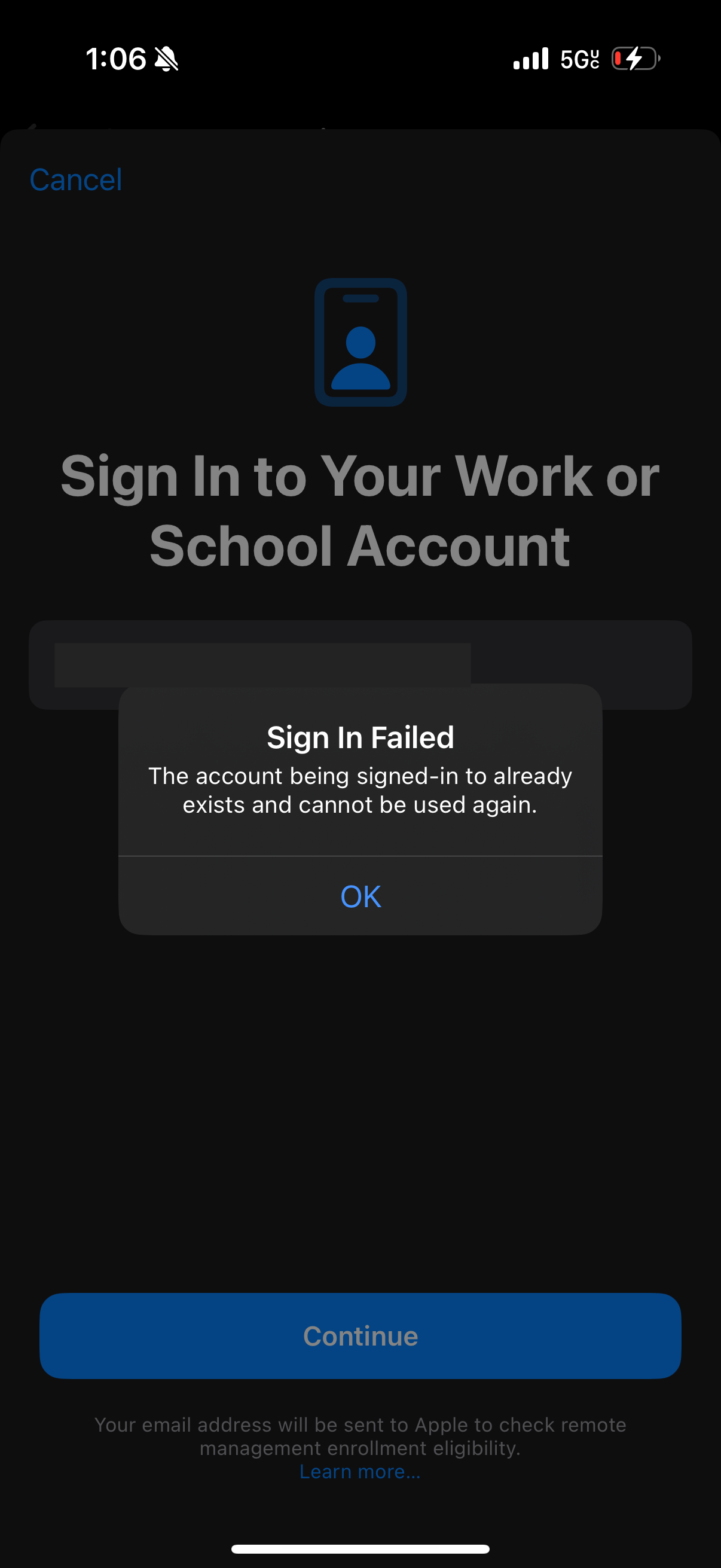The width and height of the screenshot is (721, 1568).
Task: Dismiss the Sign In Failed alert with OK
Action: [360, 896]
